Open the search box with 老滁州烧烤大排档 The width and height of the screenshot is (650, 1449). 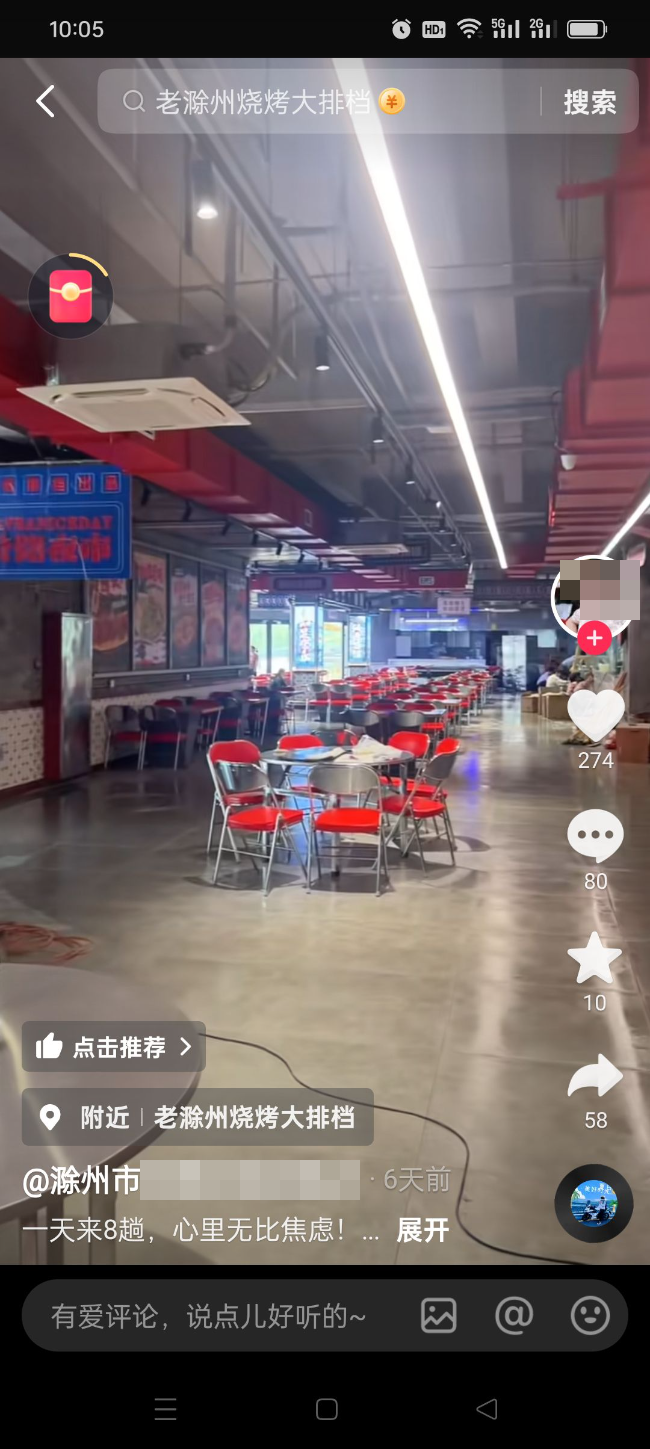(318, 101)
